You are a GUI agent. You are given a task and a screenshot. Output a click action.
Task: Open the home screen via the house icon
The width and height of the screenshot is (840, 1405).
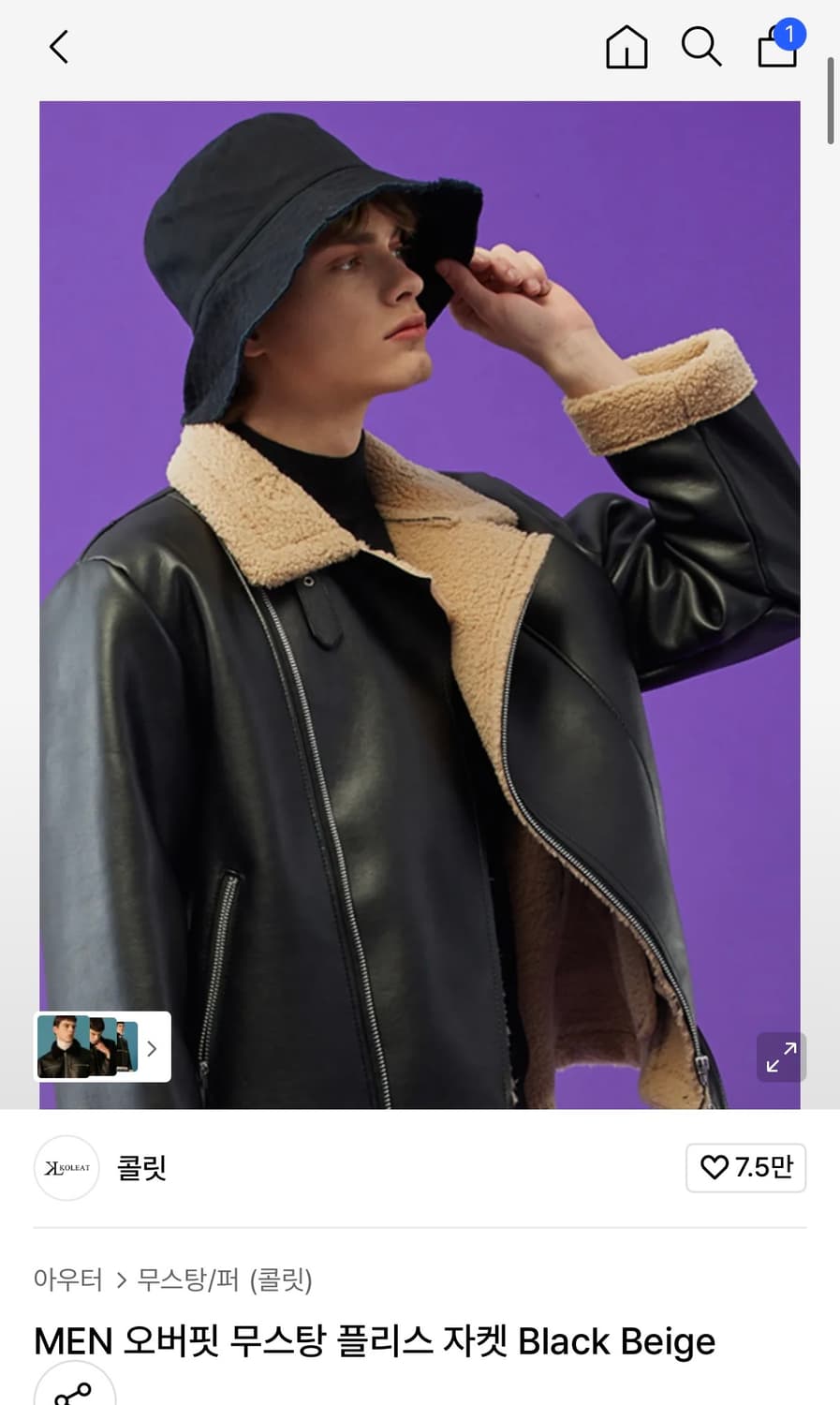pyautogui.click(x=626, y=47)
